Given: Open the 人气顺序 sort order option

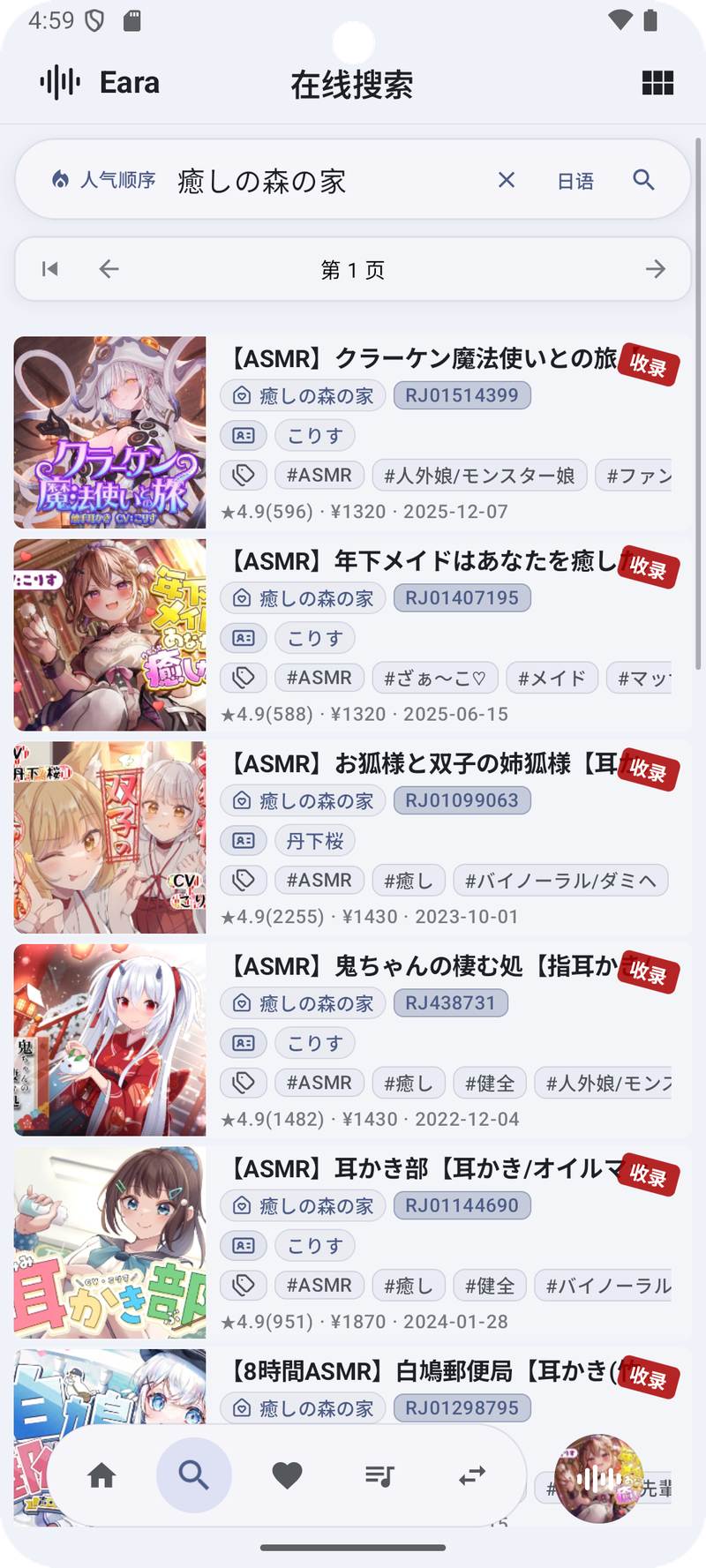Looking at the screenshot, I should tap(104, 180).
